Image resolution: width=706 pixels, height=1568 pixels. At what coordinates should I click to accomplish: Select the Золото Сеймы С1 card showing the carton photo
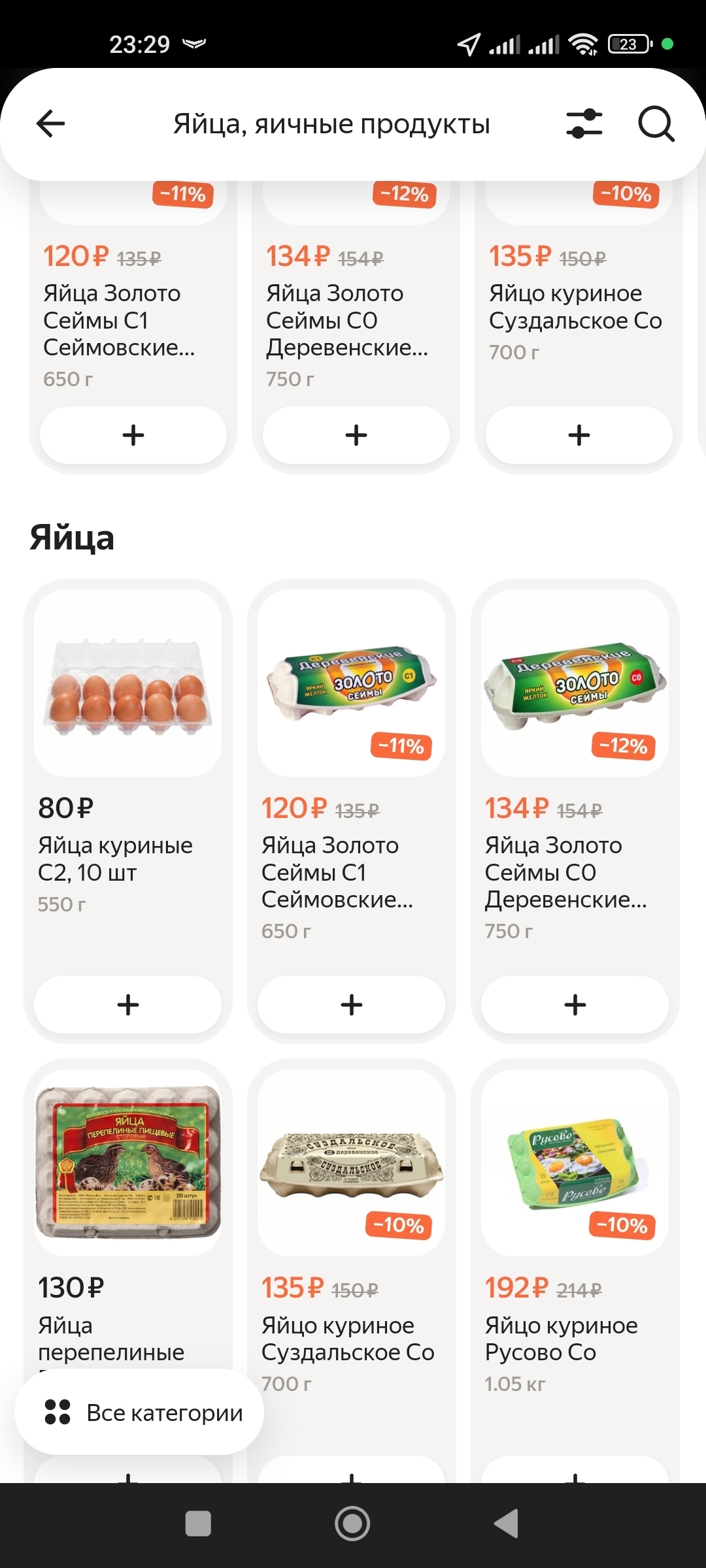pos(352,683)
